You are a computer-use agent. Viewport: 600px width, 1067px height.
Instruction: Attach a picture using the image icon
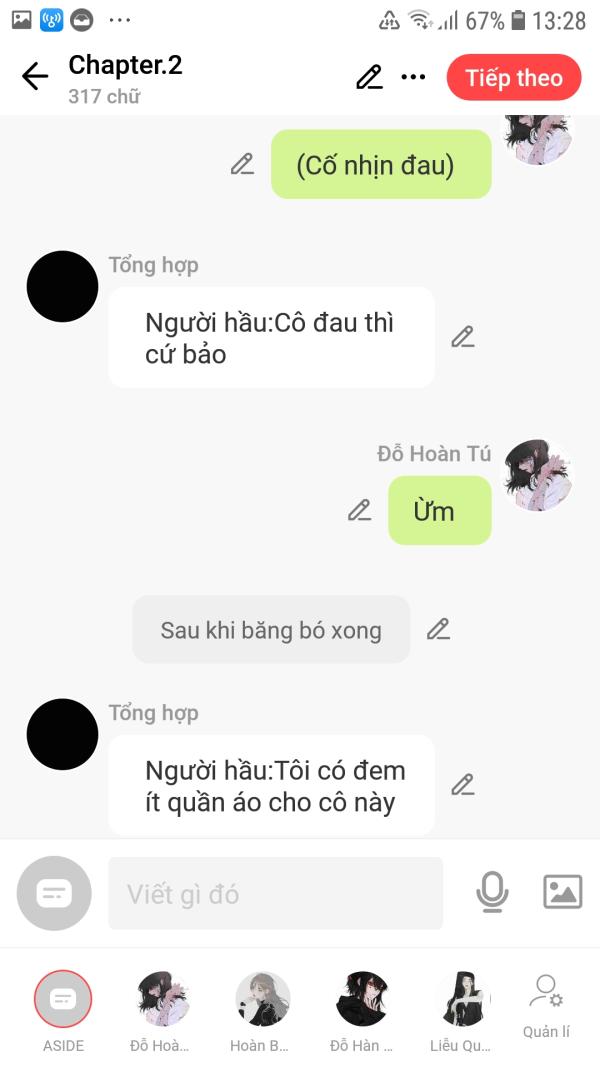click(563, 892)
